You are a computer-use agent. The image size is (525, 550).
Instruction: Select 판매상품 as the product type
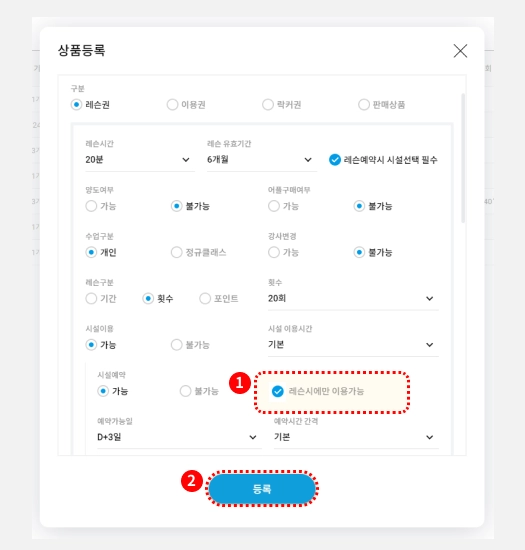tap(382, 105)
